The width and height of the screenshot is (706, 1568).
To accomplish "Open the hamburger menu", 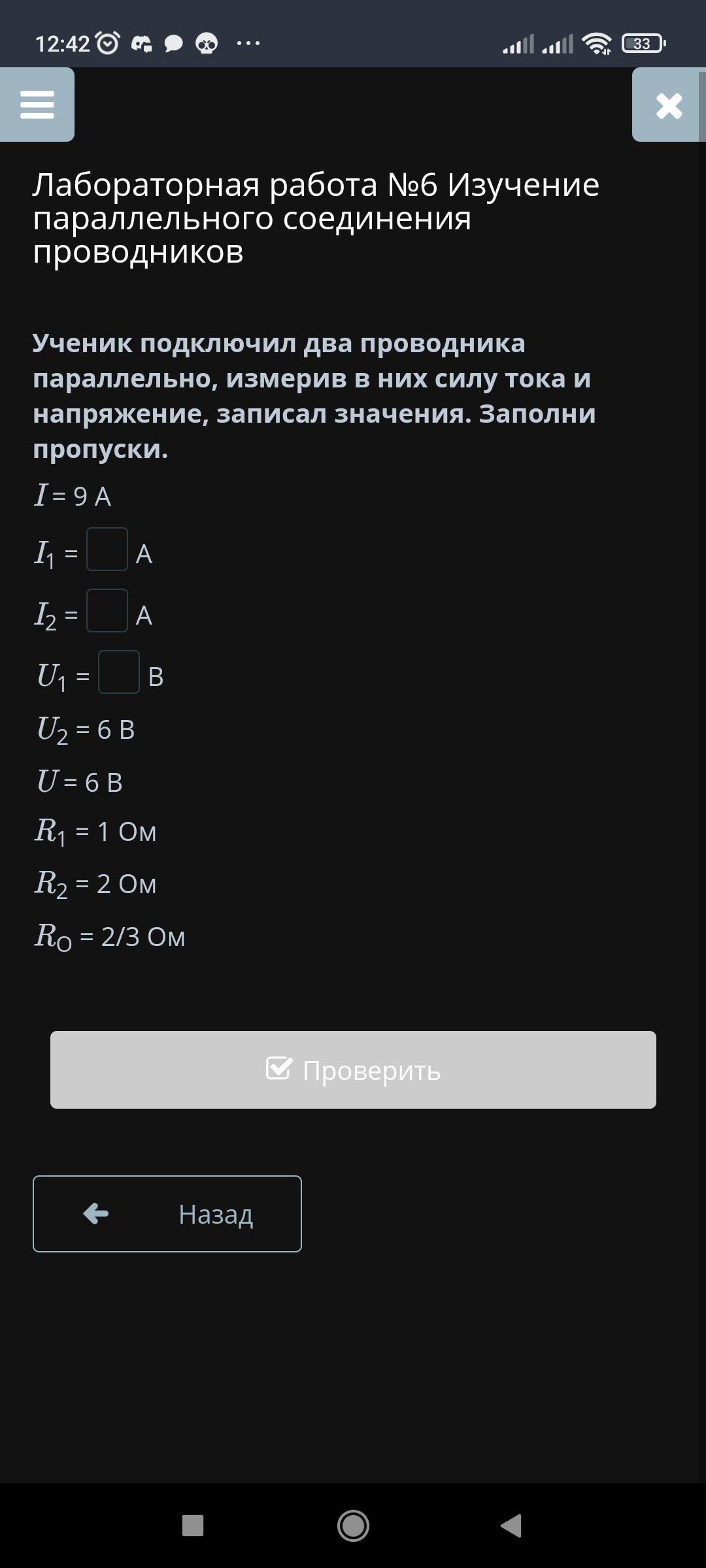I will pyautogui.click(x=37, y=105).
